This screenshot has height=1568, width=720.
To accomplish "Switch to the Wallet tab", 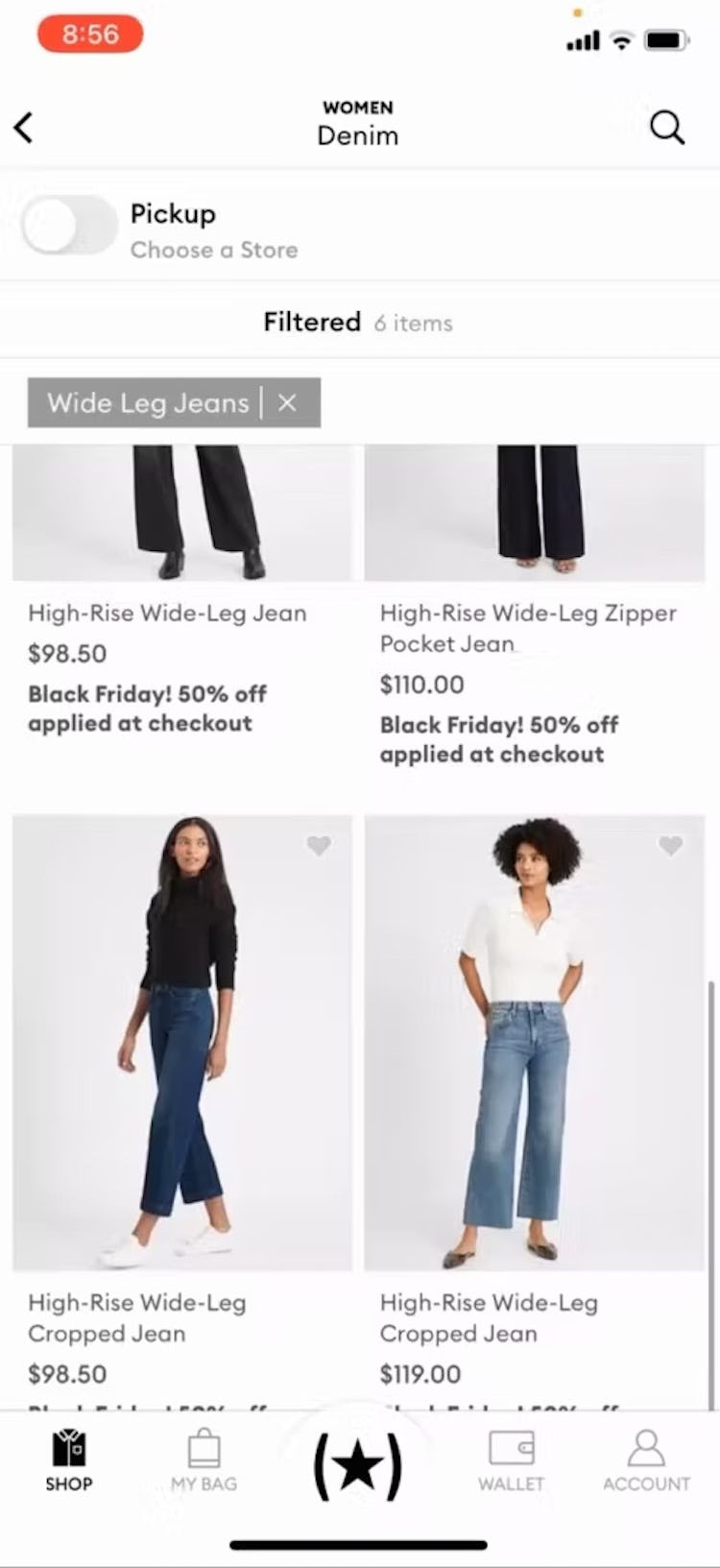I will tap(511, 1459).
